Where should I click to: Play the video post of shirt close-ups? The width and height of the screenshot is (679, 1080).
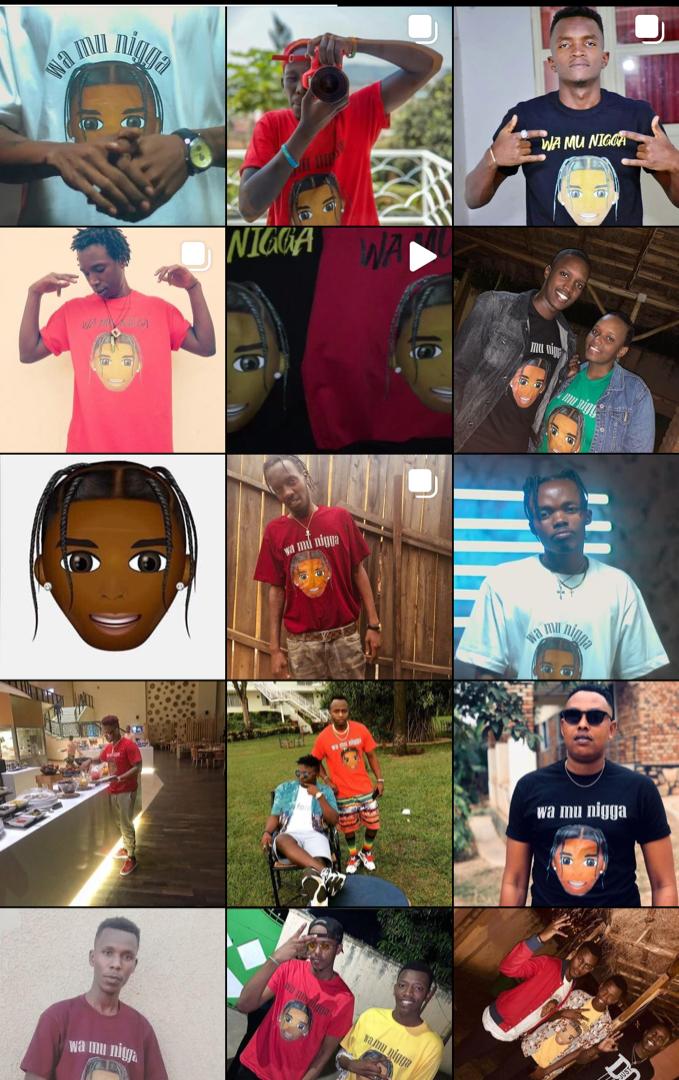(339, 340)
